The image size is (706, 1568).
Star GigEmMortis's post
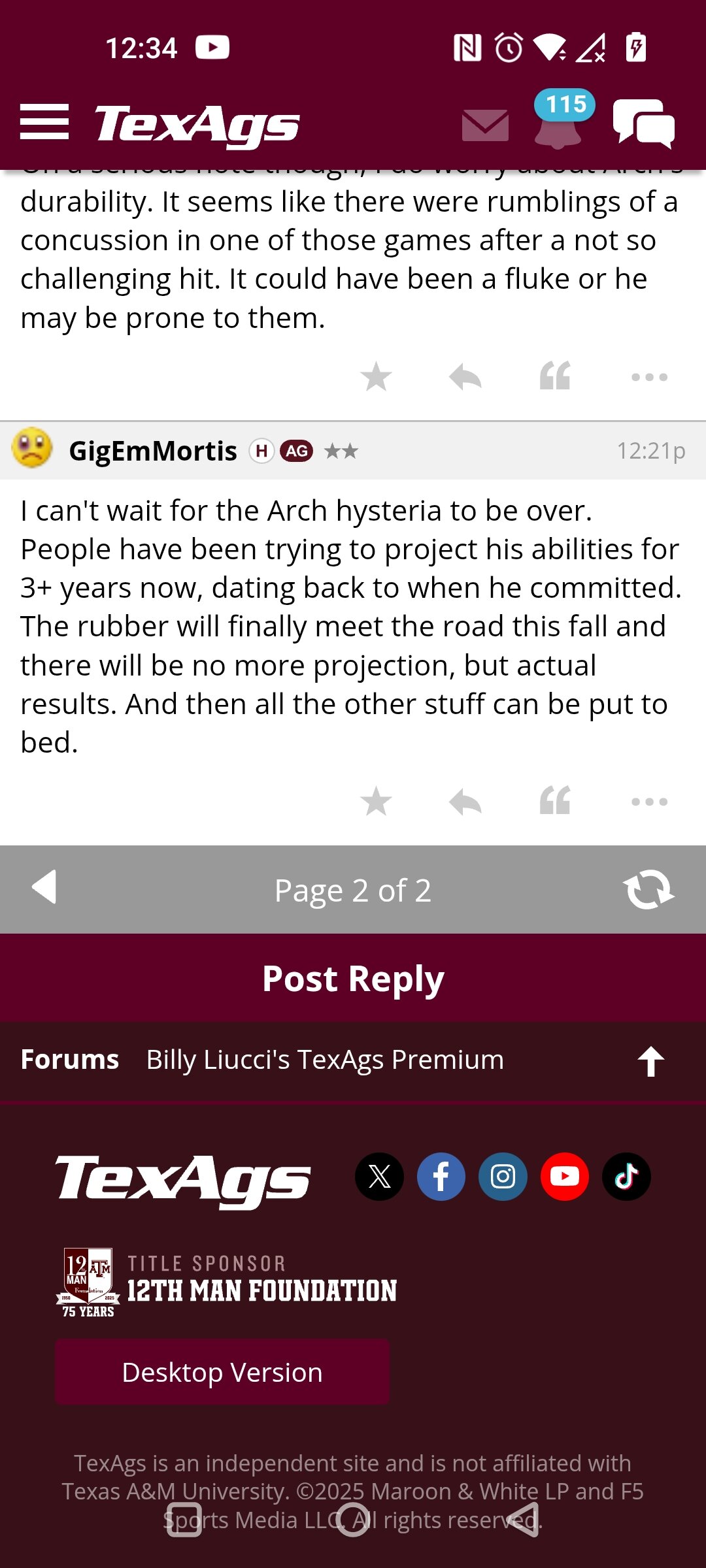(376, 801)
